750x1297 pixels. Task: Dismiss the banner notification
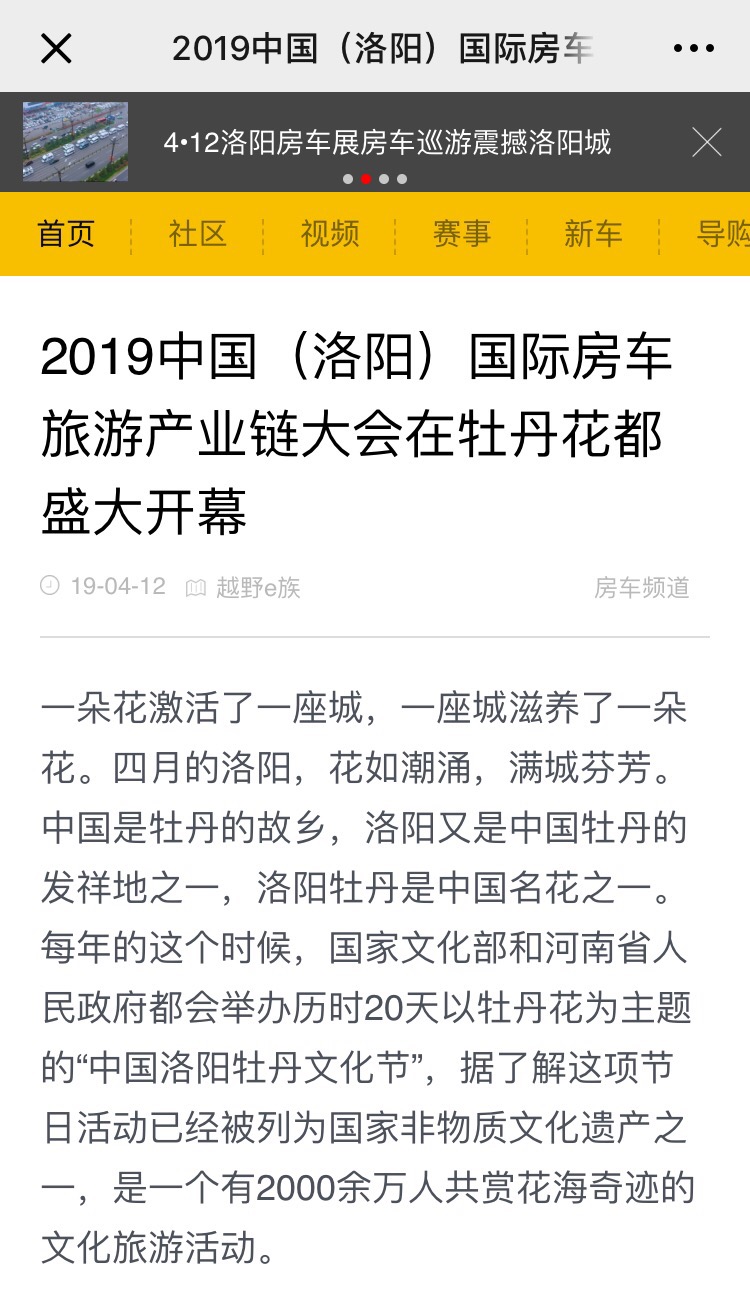tap(707, 143)
